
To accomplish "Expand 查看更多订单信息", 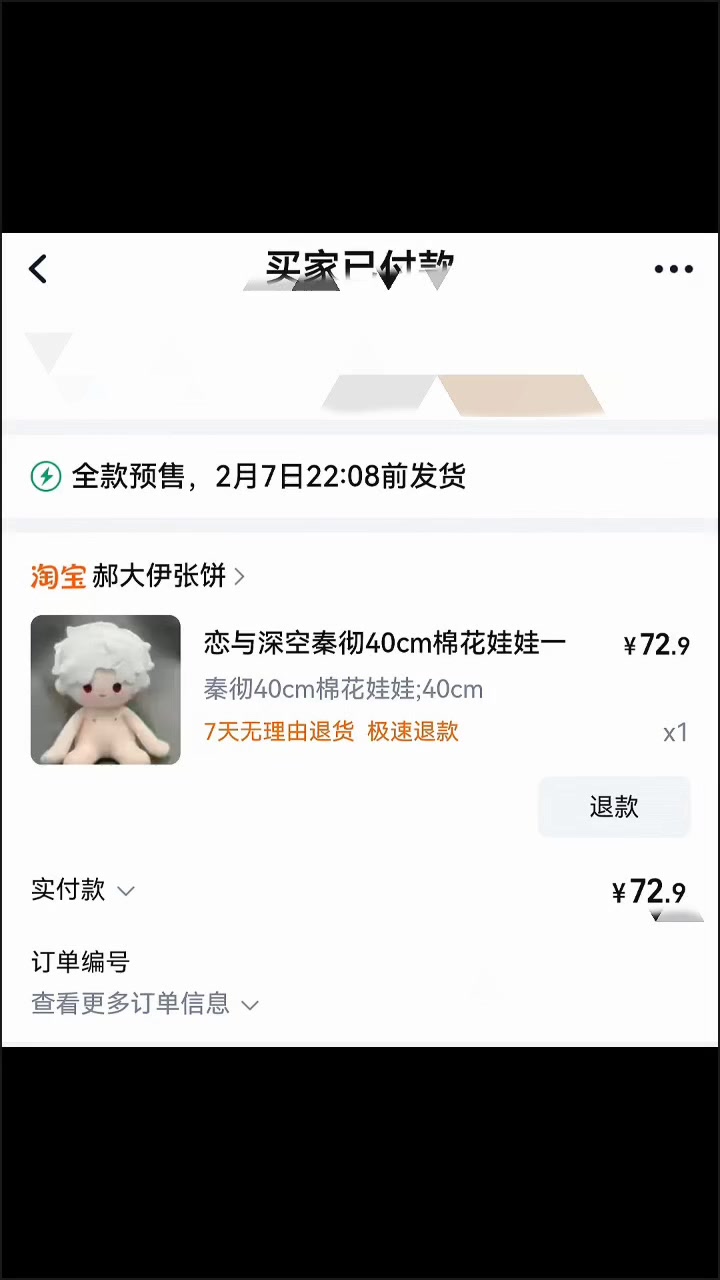I will (145, 1004).
